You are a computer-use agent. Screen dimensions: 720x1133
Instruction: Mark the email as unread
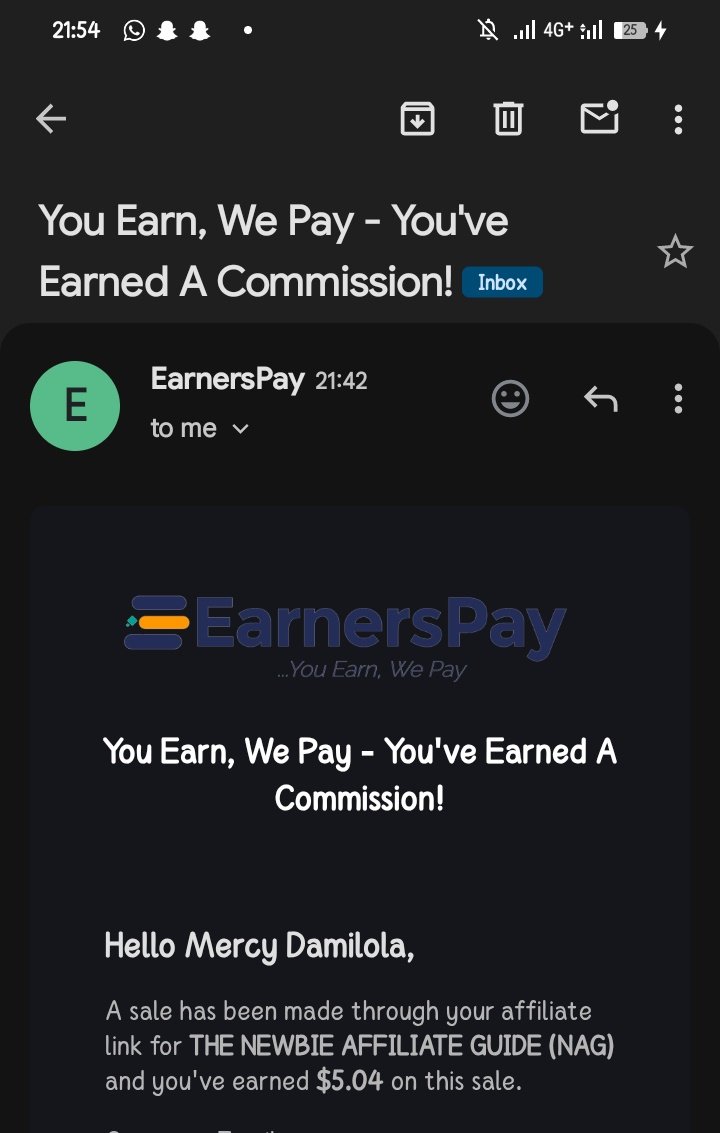coord(599,118)
